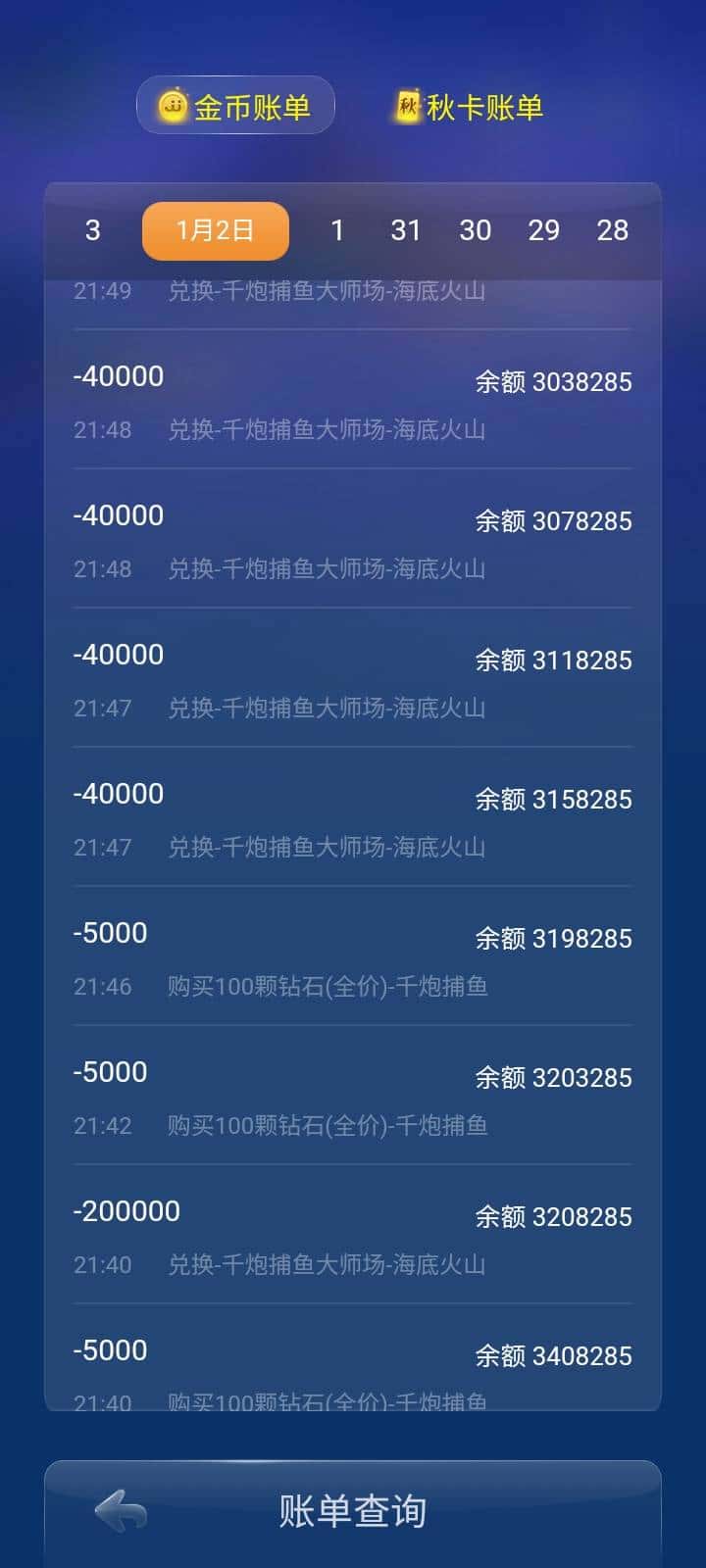Select the 21:46 diamond purchase entry

click(x=353, y=958)
